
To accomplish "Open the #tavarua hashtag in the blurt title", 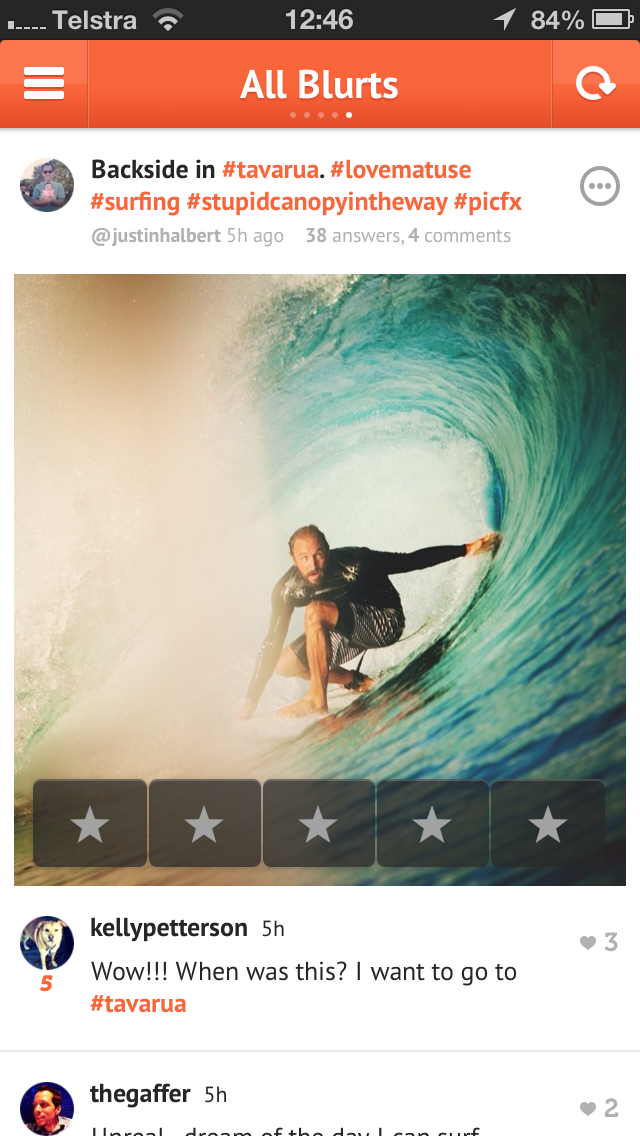I will [x=270, y=170].
